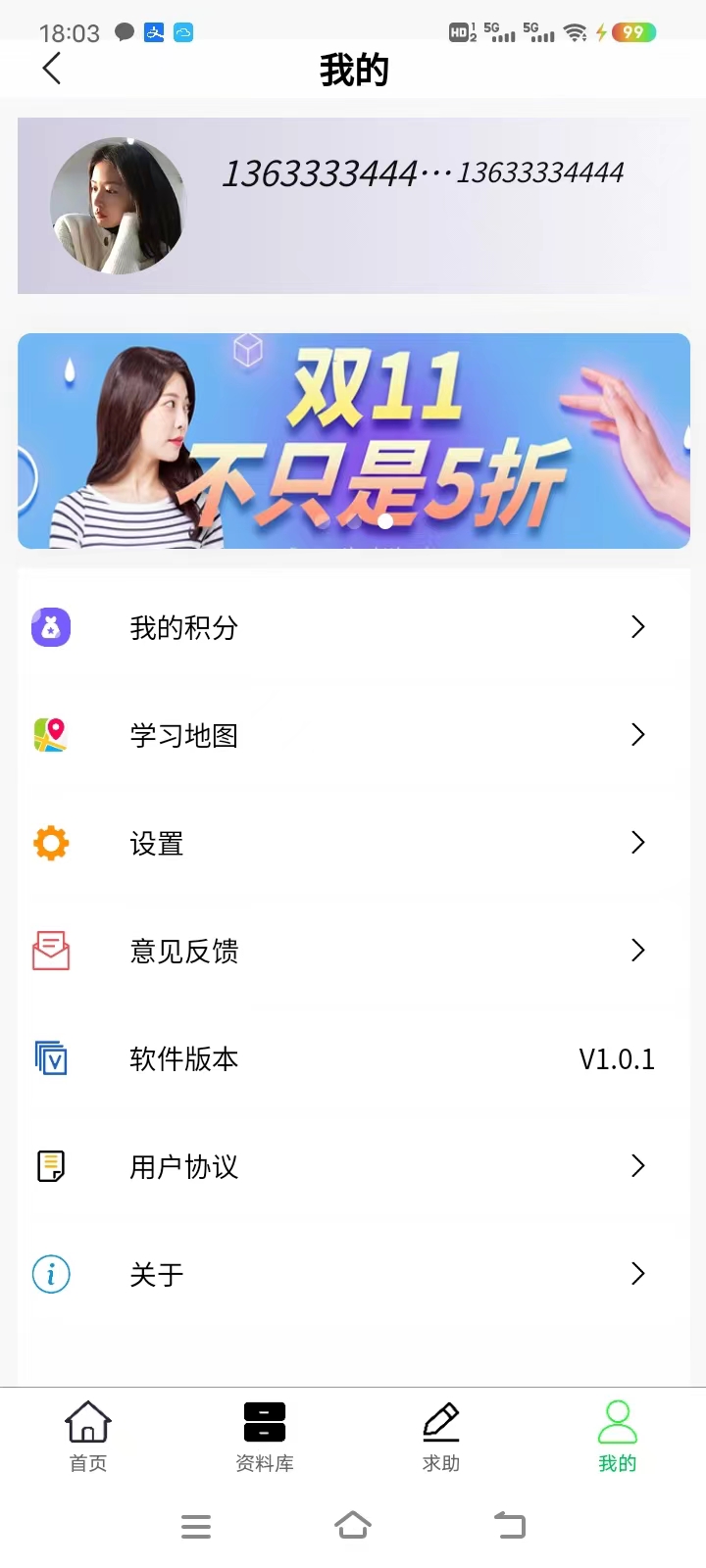
Task: Go back using the top-left arrow
Action: pyautogui.click(x=52, y=69)
